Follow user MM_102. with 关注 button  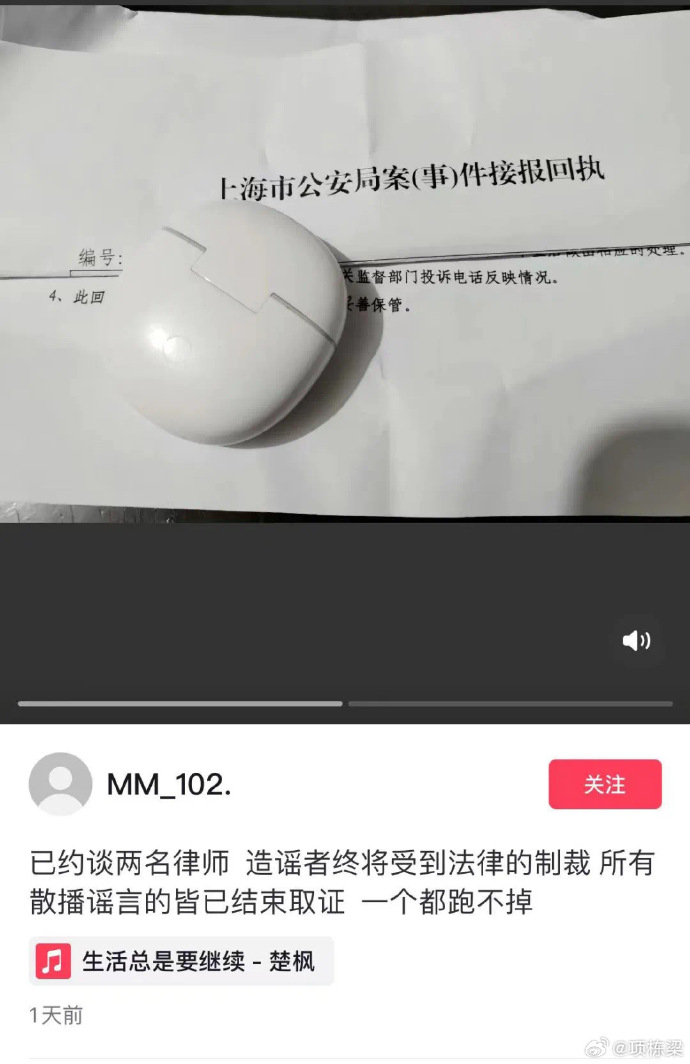(x=605, y=784)
